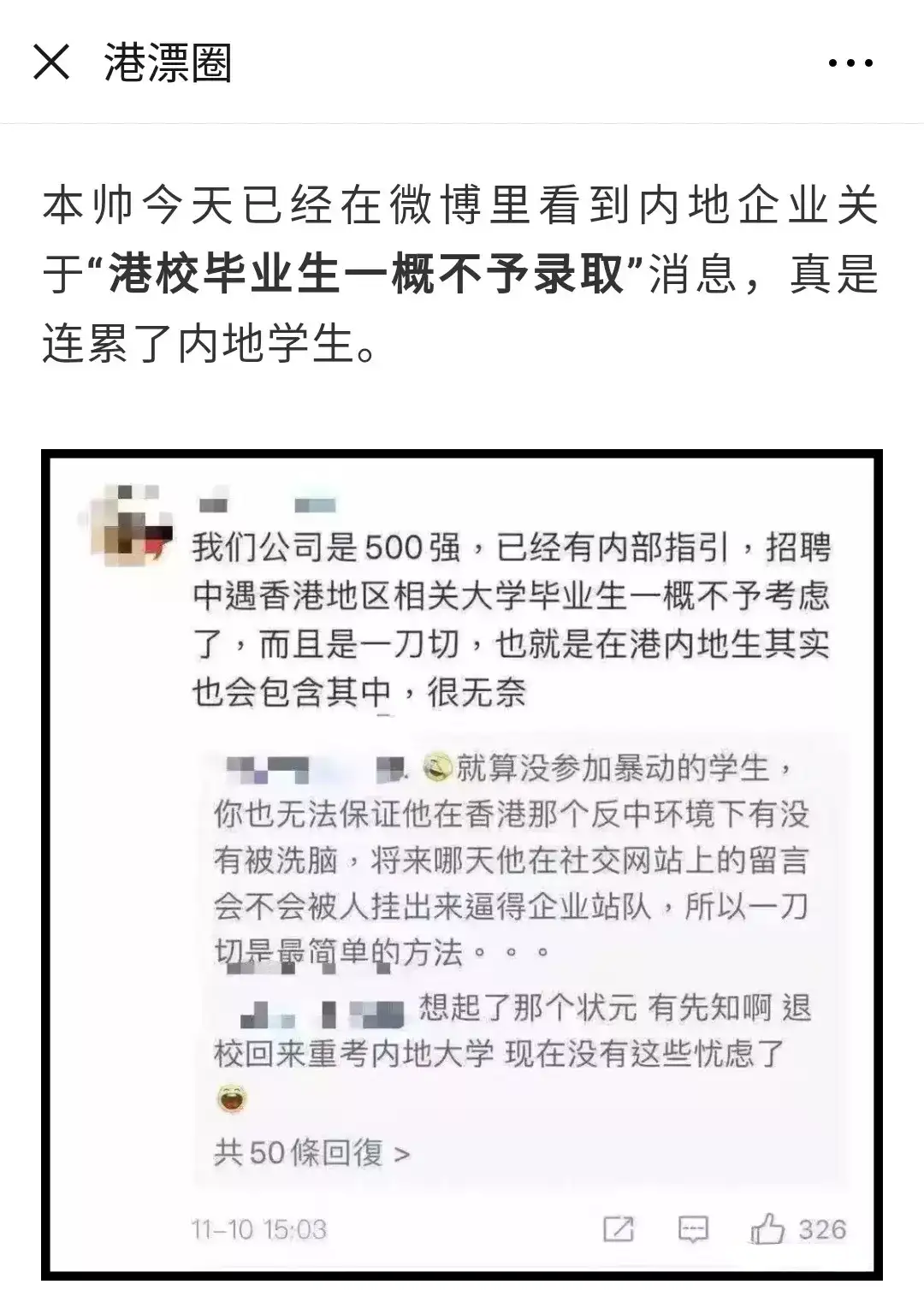Open the three-dot overflow menu
The image size is (924, 1314).
tap(850, 62)
